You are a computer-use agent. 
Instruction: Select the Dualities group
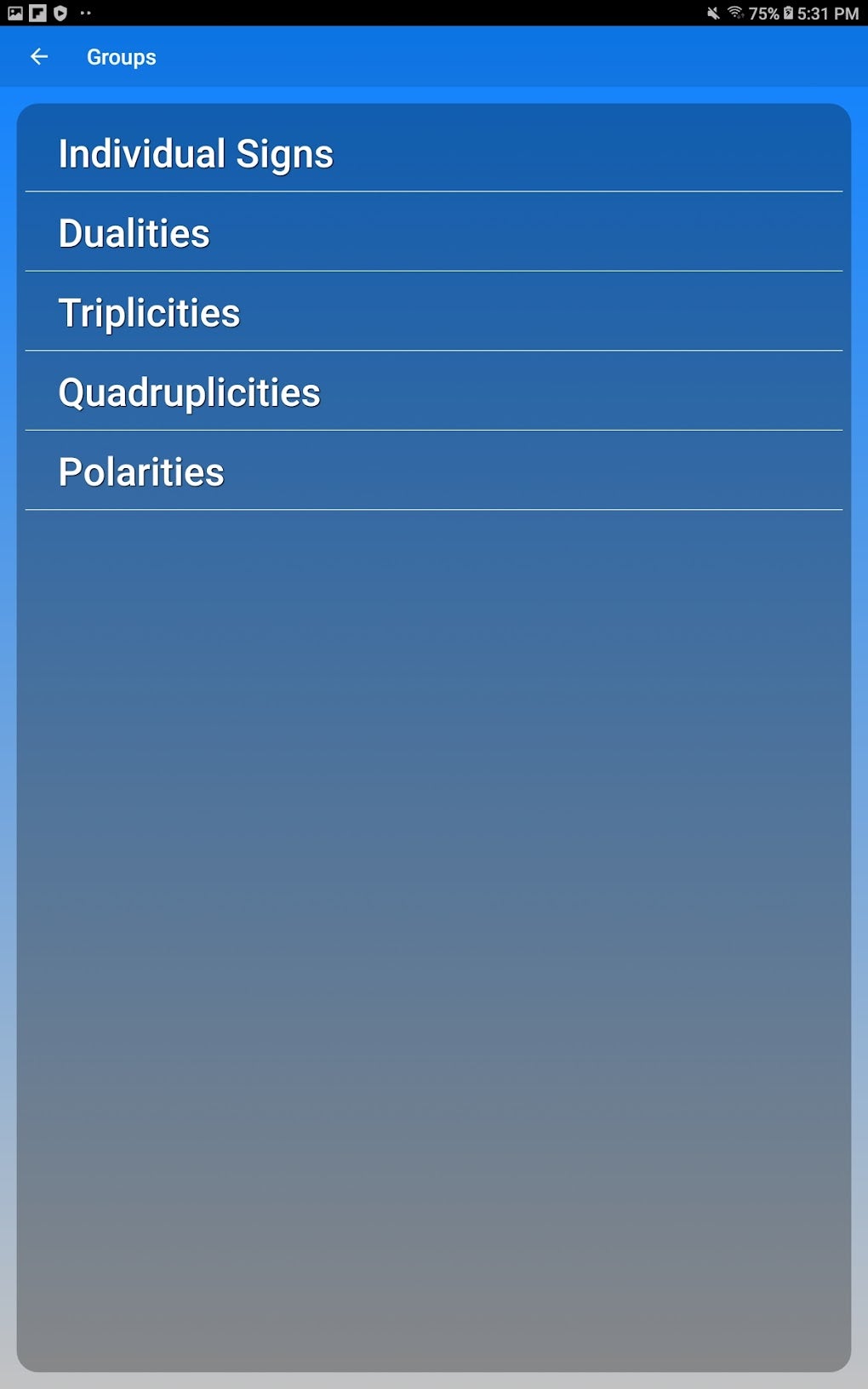(x=434, y=232)
